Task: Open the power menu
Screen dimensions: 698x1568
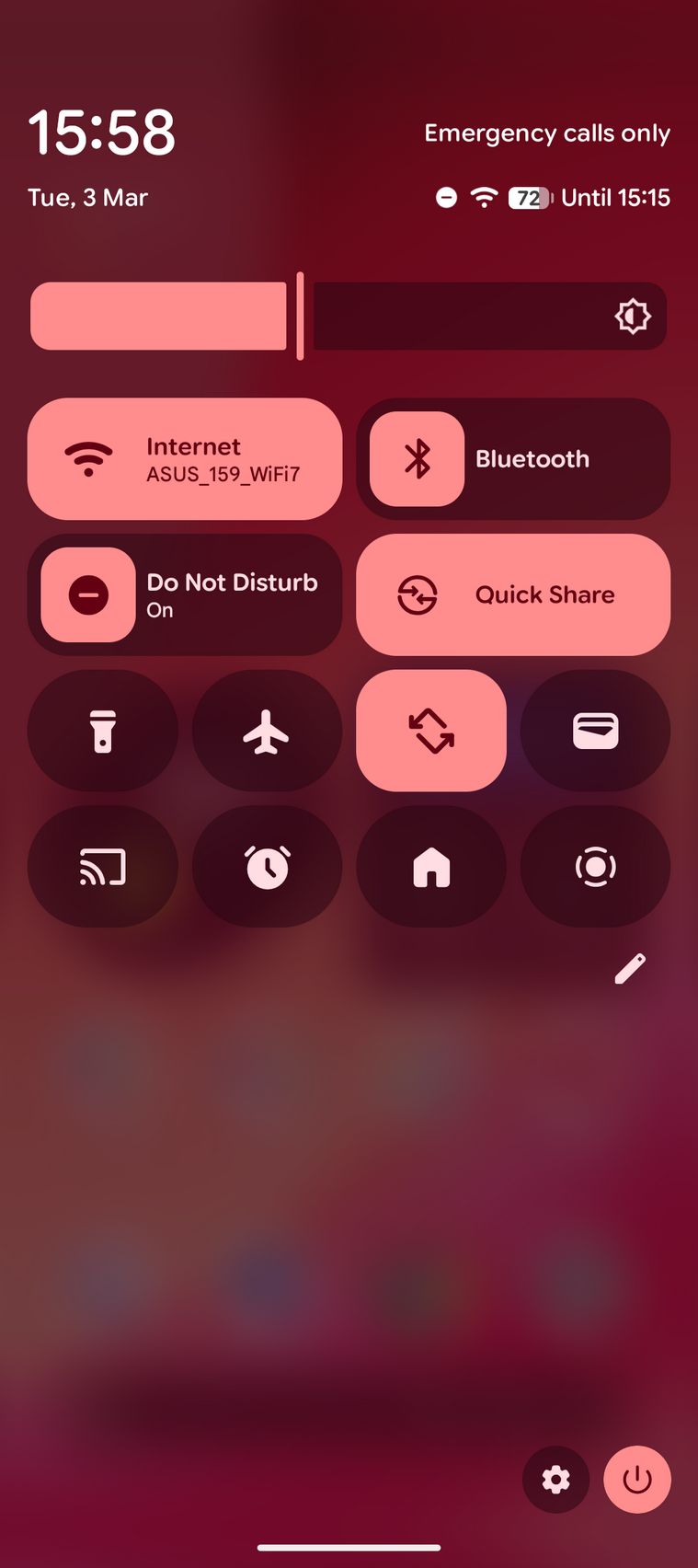Action: pos(636,1480)
